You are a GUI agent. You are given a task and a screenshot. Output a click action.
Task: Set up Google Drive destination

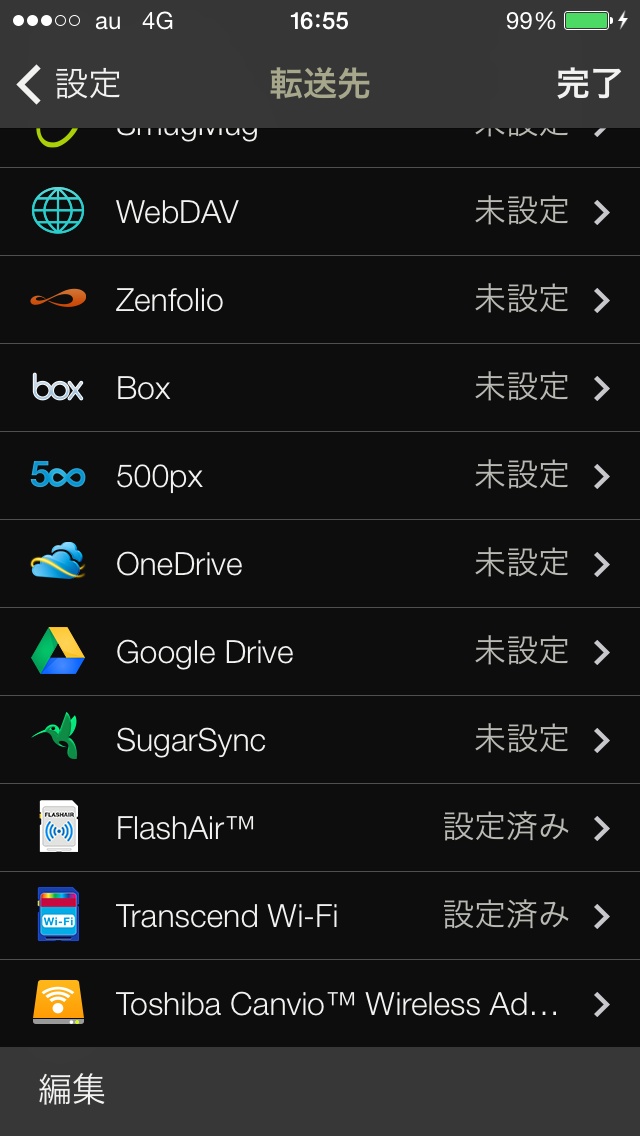click(320, 652)
